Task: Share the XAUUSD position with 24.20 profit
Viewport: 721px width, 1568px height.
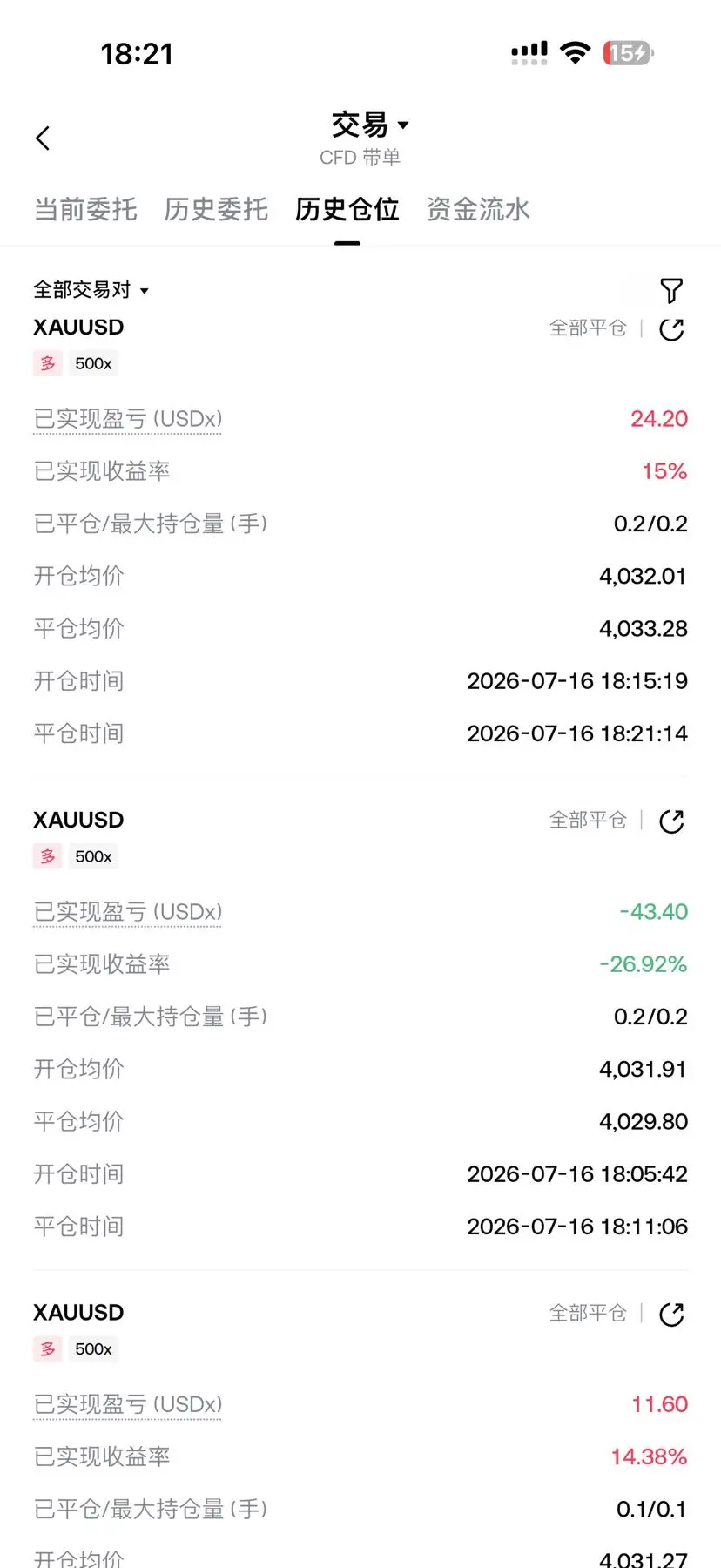Action: click(x=671, y=329)
